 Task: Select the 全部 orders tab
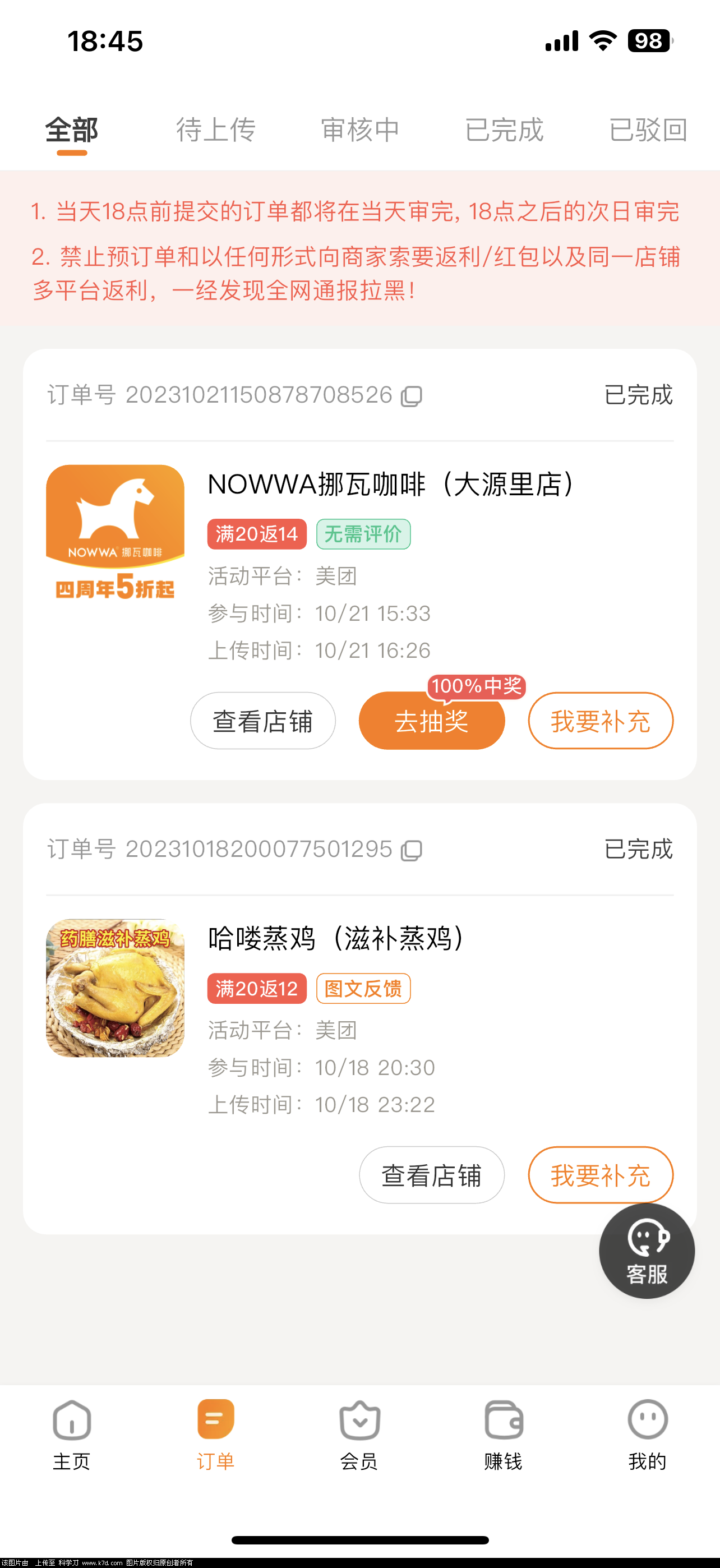click(x=72, y=130)
